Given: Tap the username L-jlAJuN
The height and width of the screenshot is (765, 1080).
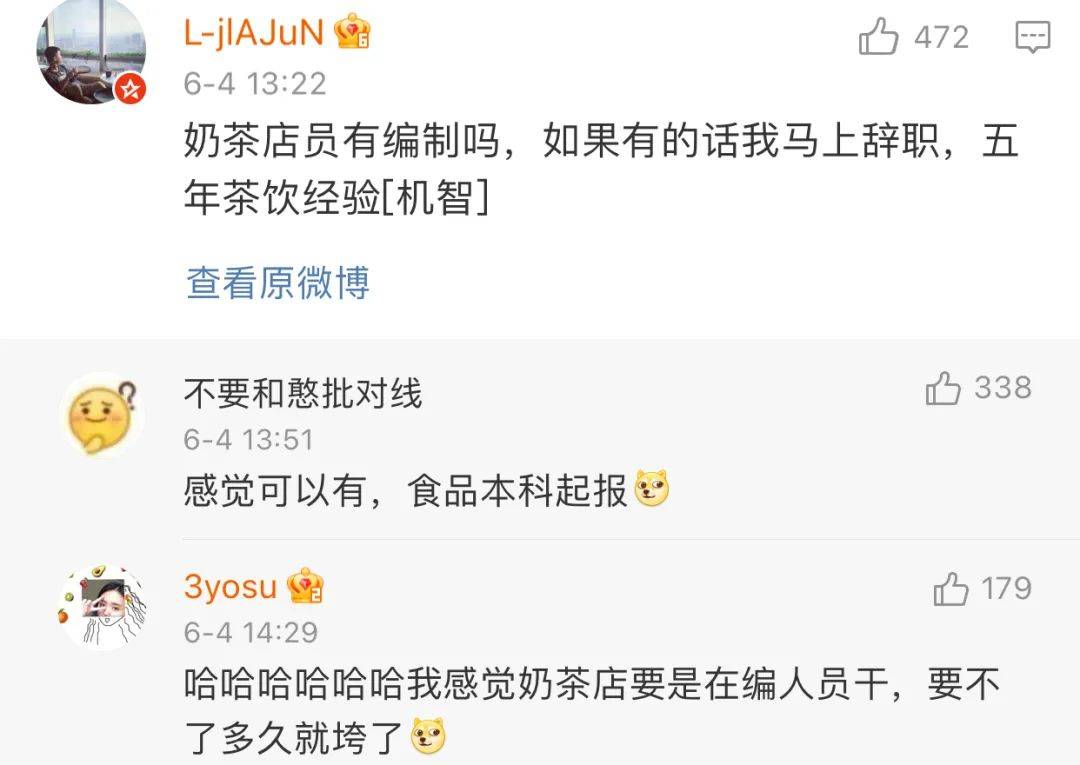Looking at the screenshot, I should pyautogui.click(x=254, y=32).
